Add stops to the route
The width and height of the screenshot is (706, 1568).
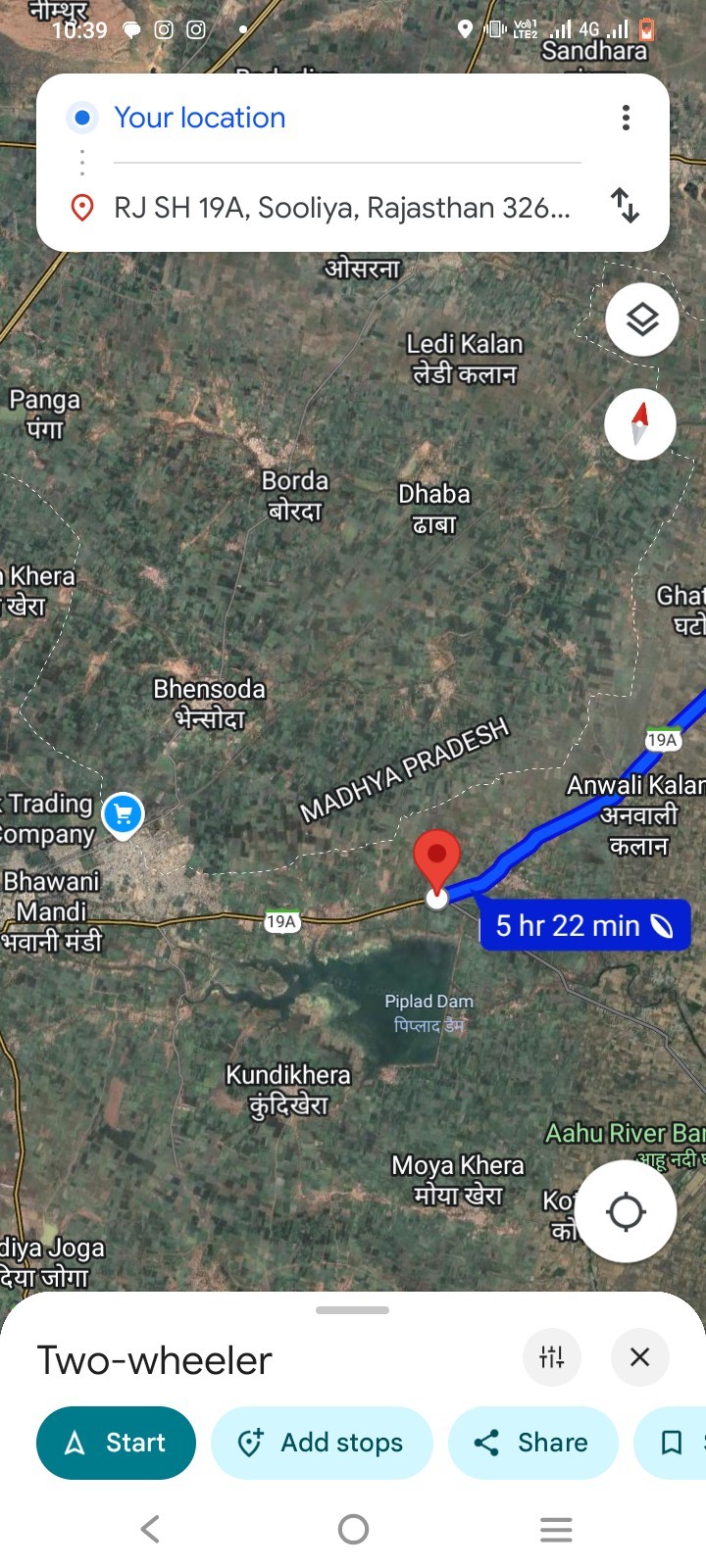(x=322, y=1443)
